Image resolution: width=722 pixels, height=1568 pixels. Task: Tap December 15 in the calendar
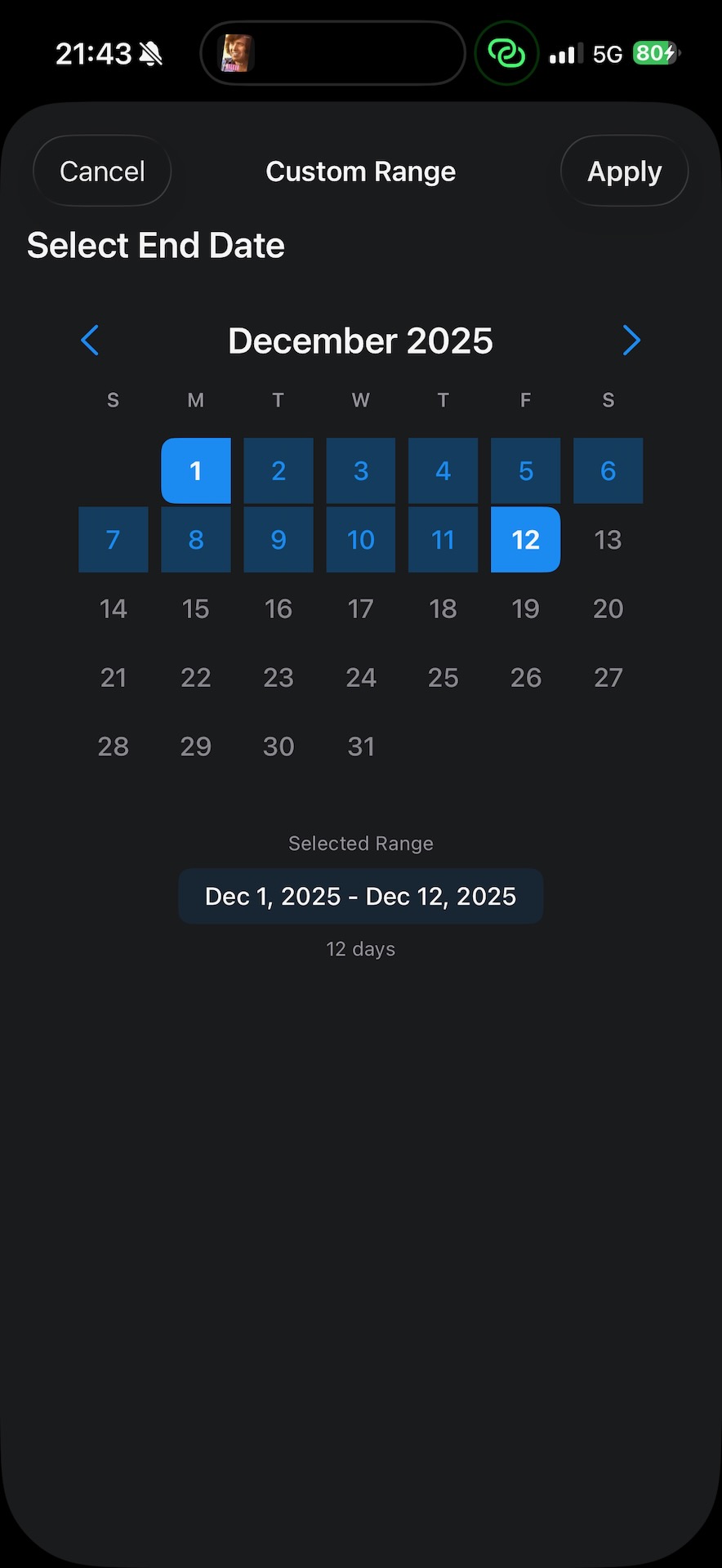196,608
